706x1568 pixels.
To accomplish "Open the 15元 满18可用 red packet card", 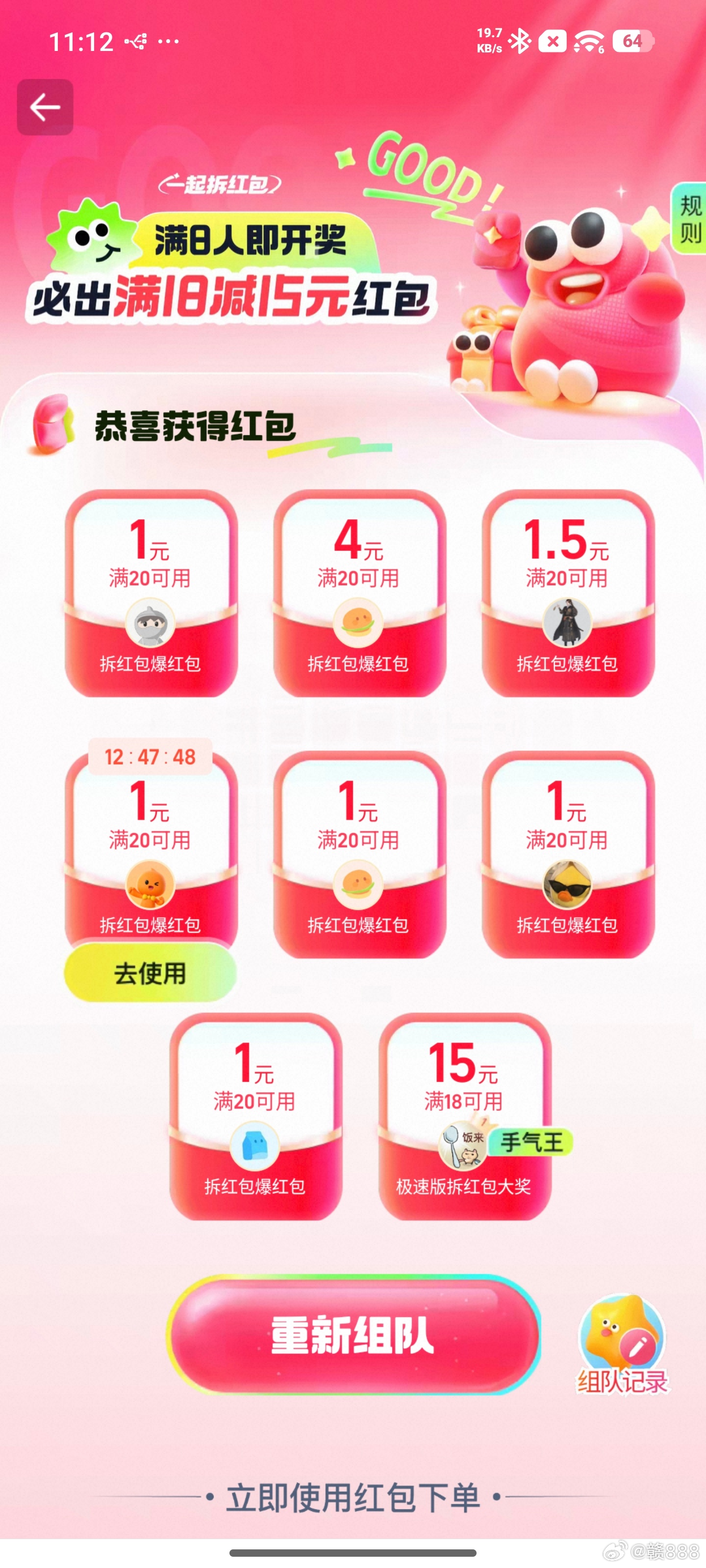I will (464, 1115).
